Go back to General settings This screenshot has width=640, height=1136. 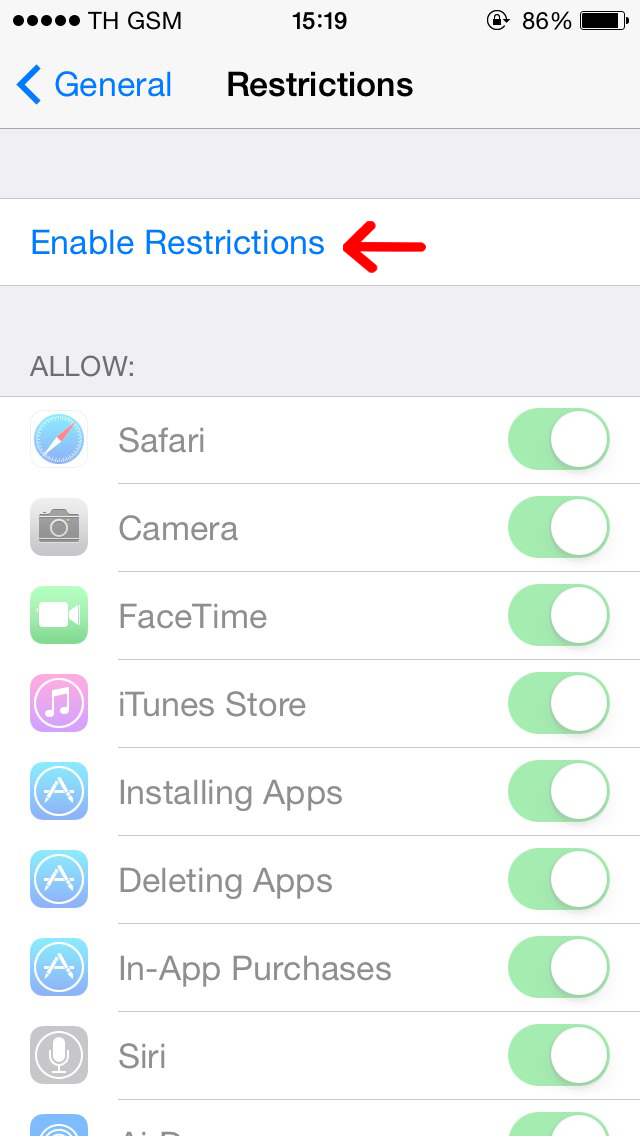pos(95,85)
